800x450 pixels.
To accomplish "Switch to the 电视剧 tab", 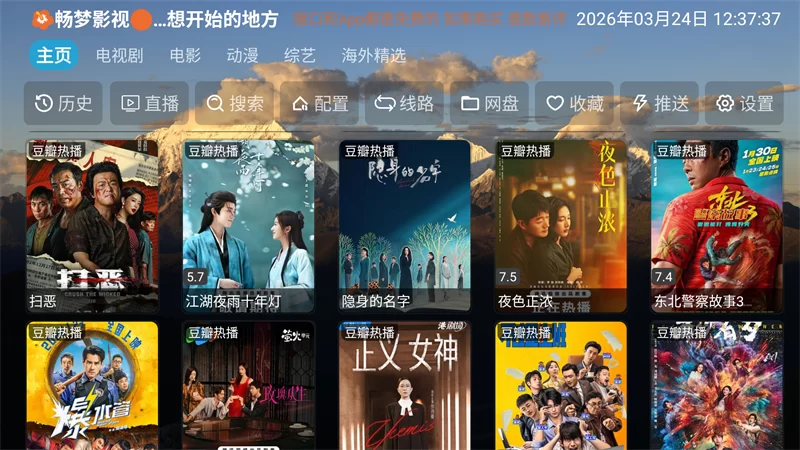I will point(118,56).
